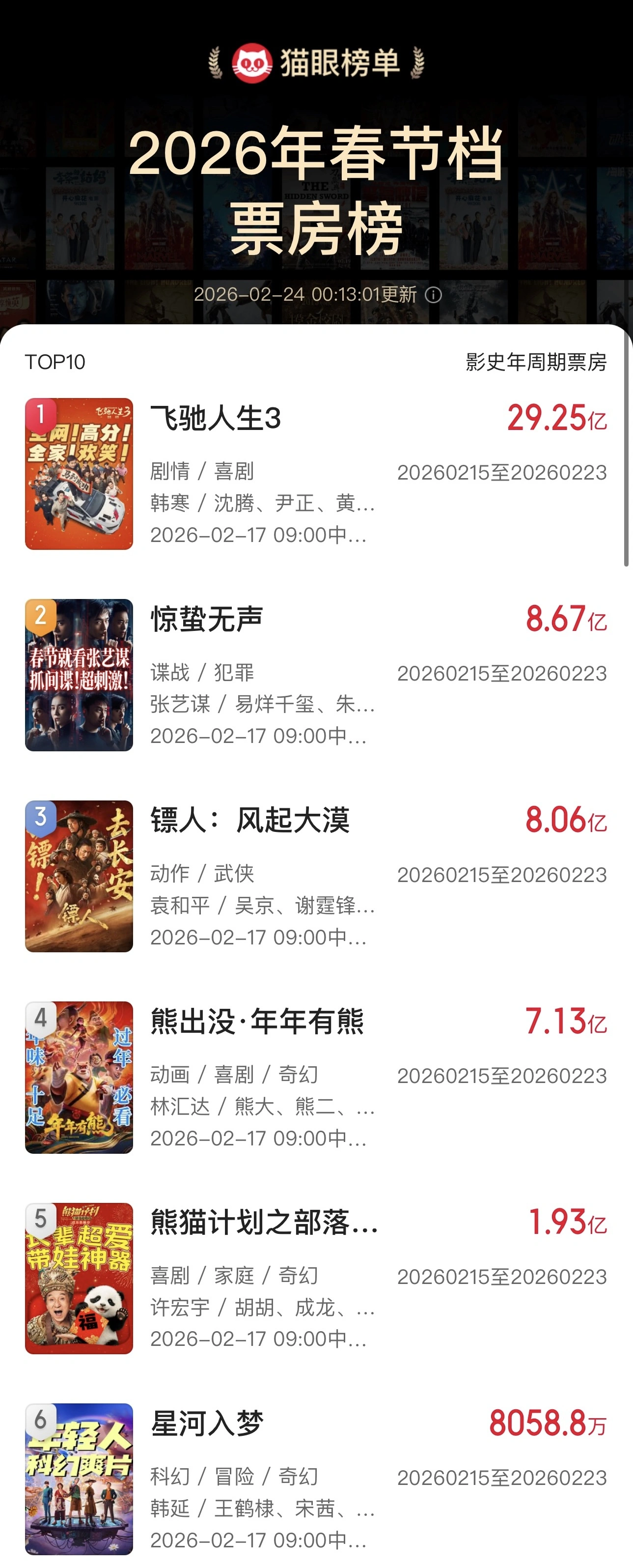The width and height of the screenshot is (633, 1568).
Task: Click the rank 3 badge on 镖人
Action: coord(40,818)
